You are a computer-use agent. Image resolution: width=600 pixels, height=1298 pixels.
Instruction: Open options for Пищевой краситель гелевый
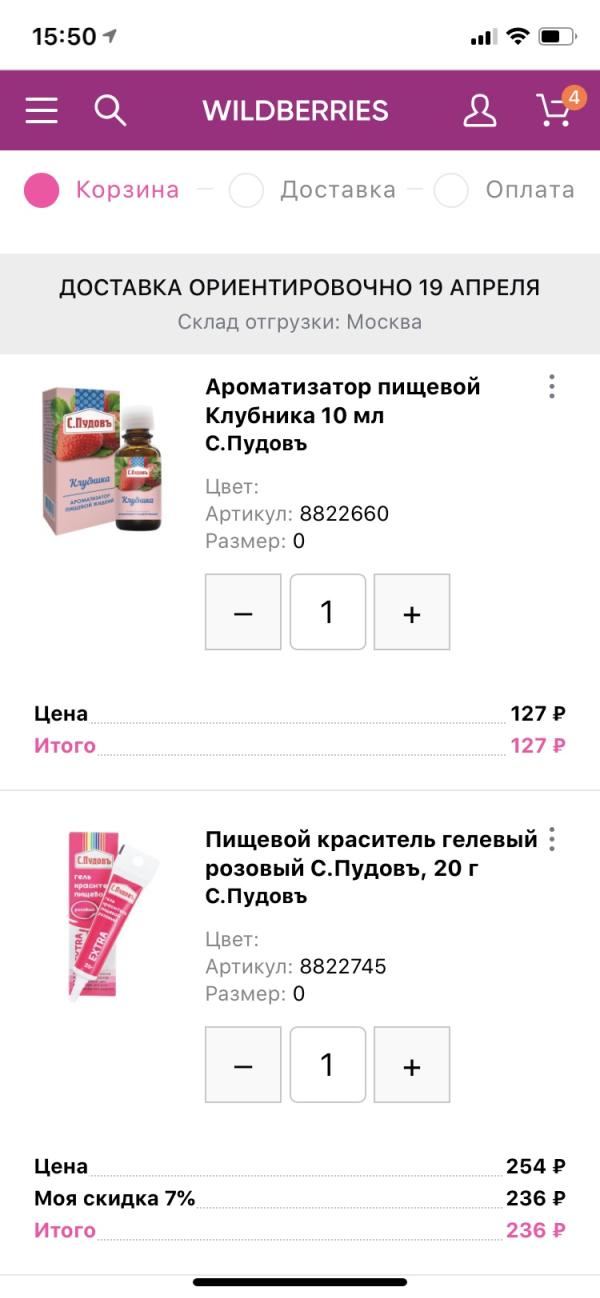(x=551, y=840)
